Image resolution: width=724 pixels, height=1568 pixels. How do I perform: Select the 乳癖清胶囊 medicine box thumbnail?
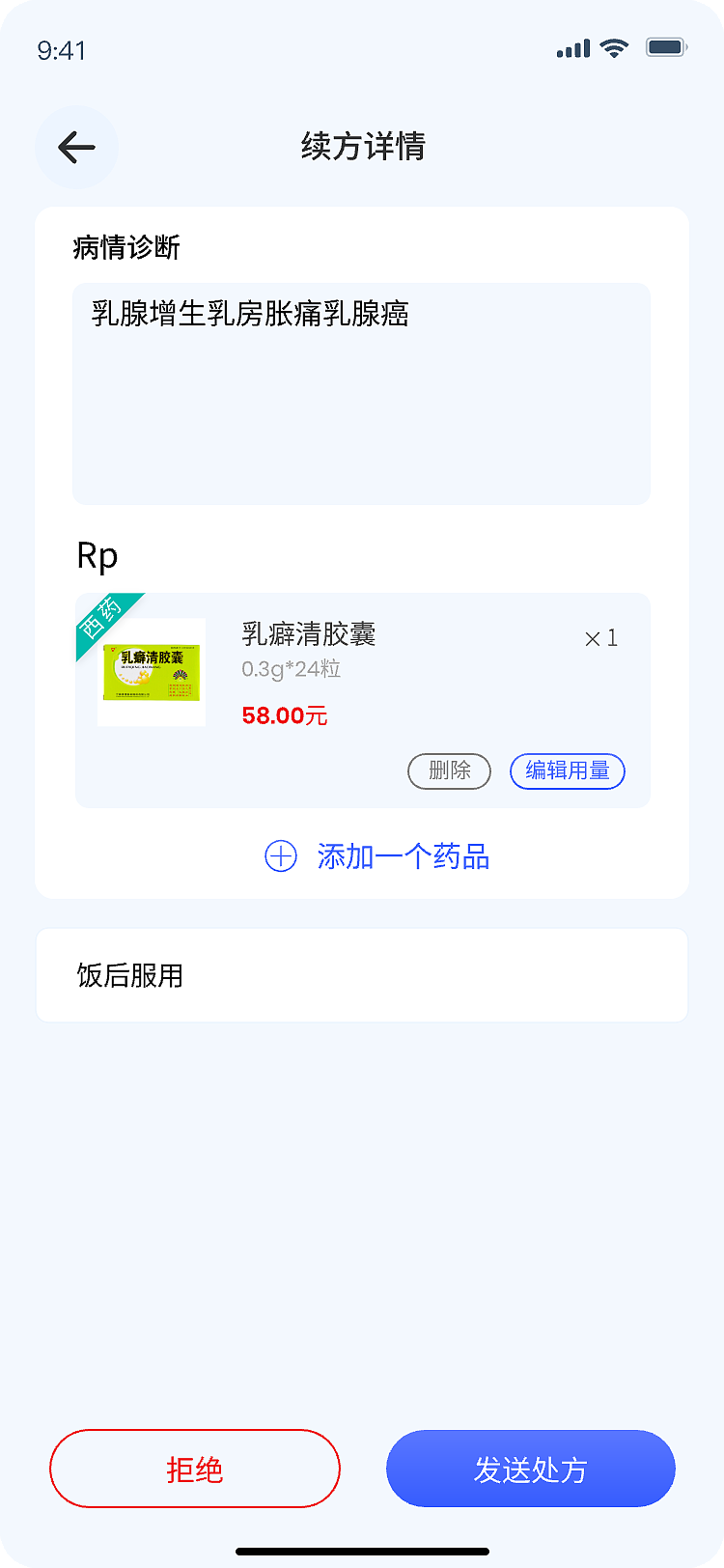tap(151, 671)
